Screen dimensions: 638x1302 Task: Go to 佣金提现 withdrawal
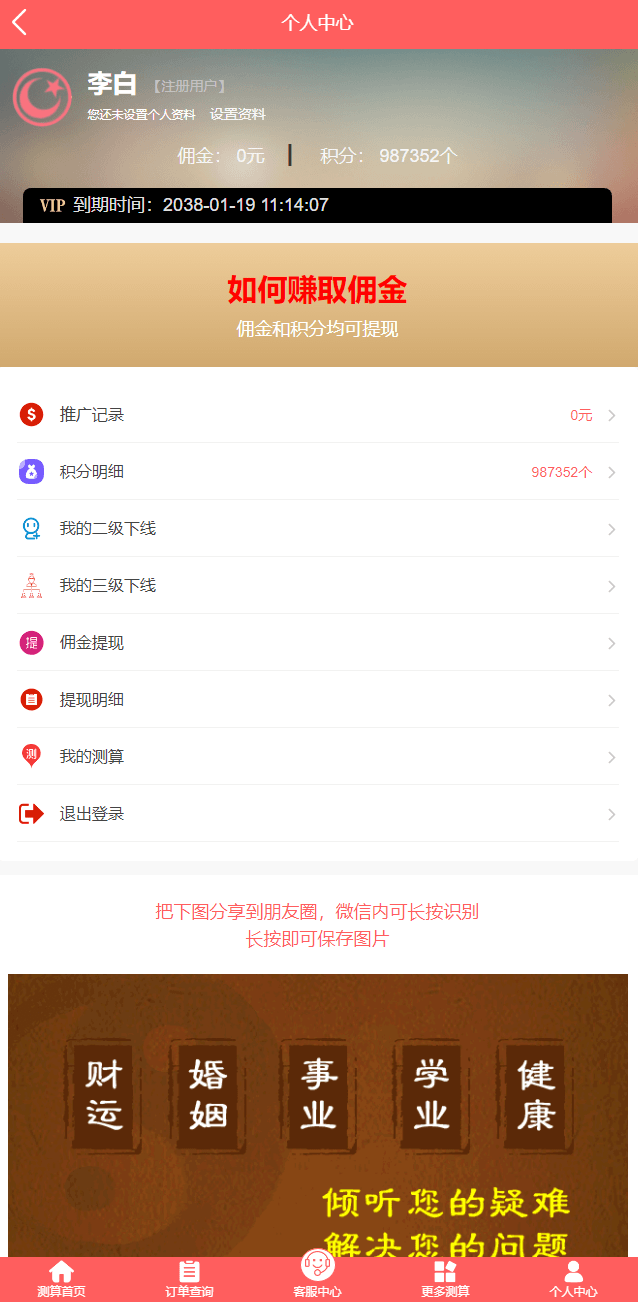318,643
